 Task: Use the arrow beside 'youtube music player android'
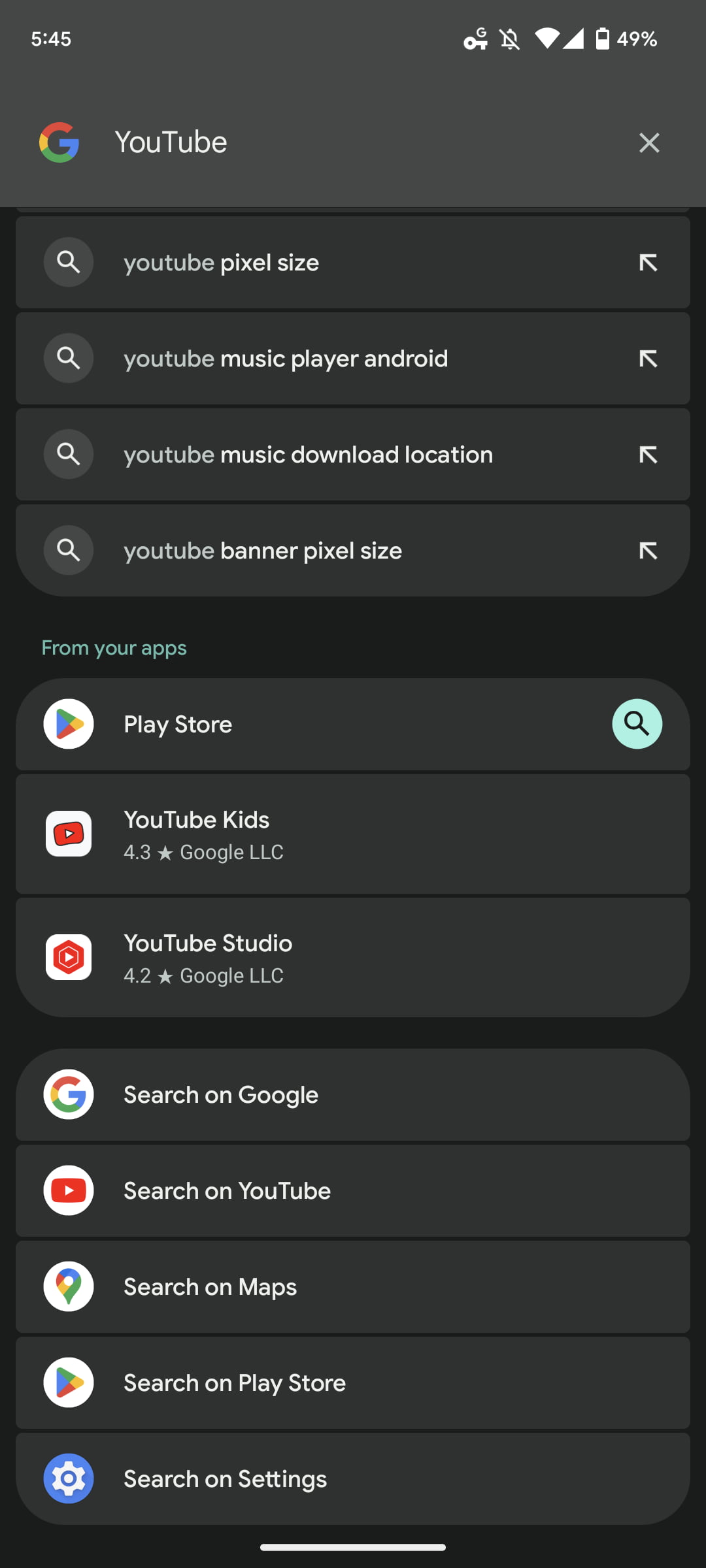(x=648, y=359)
